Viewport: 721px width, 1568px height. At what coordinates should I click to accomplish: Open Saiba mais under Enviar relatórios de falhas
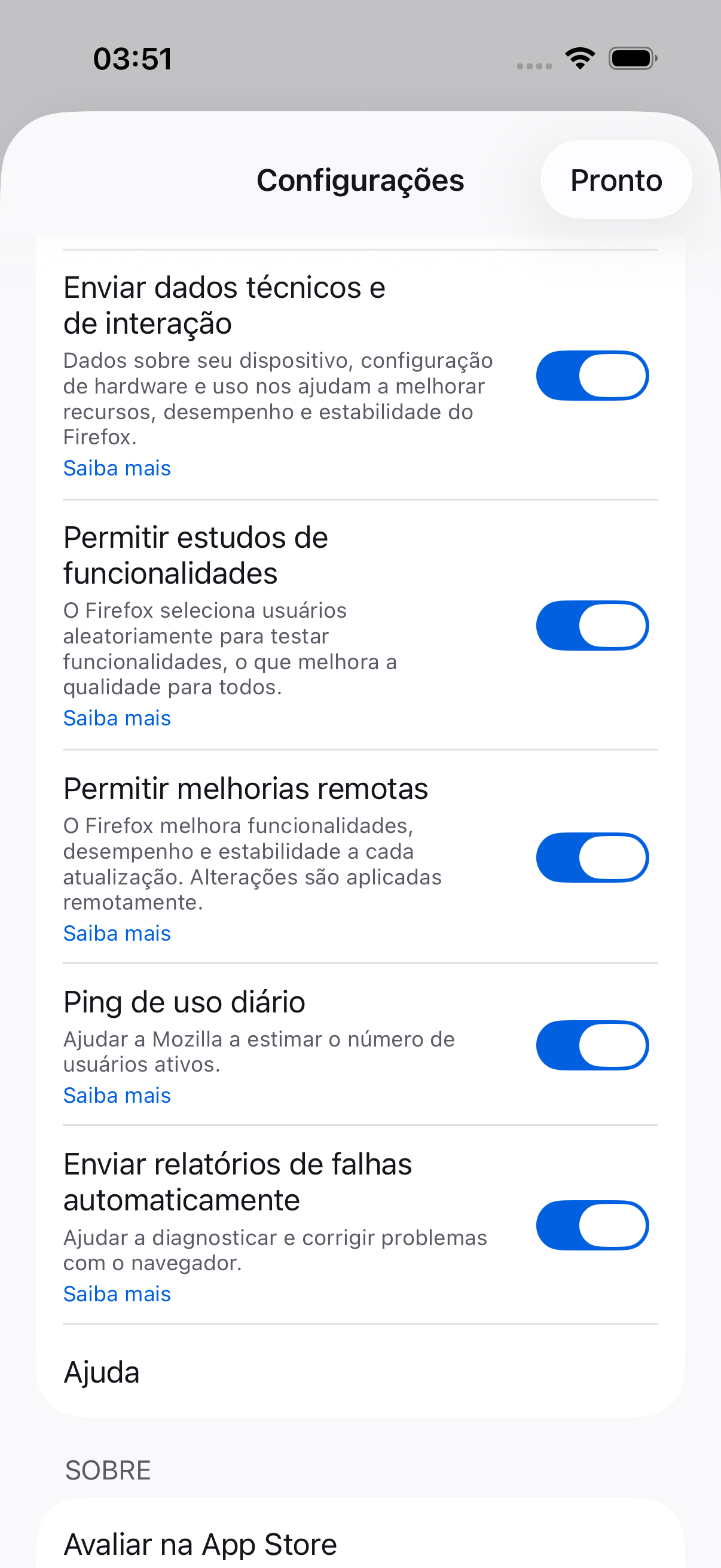[117, 1294]
